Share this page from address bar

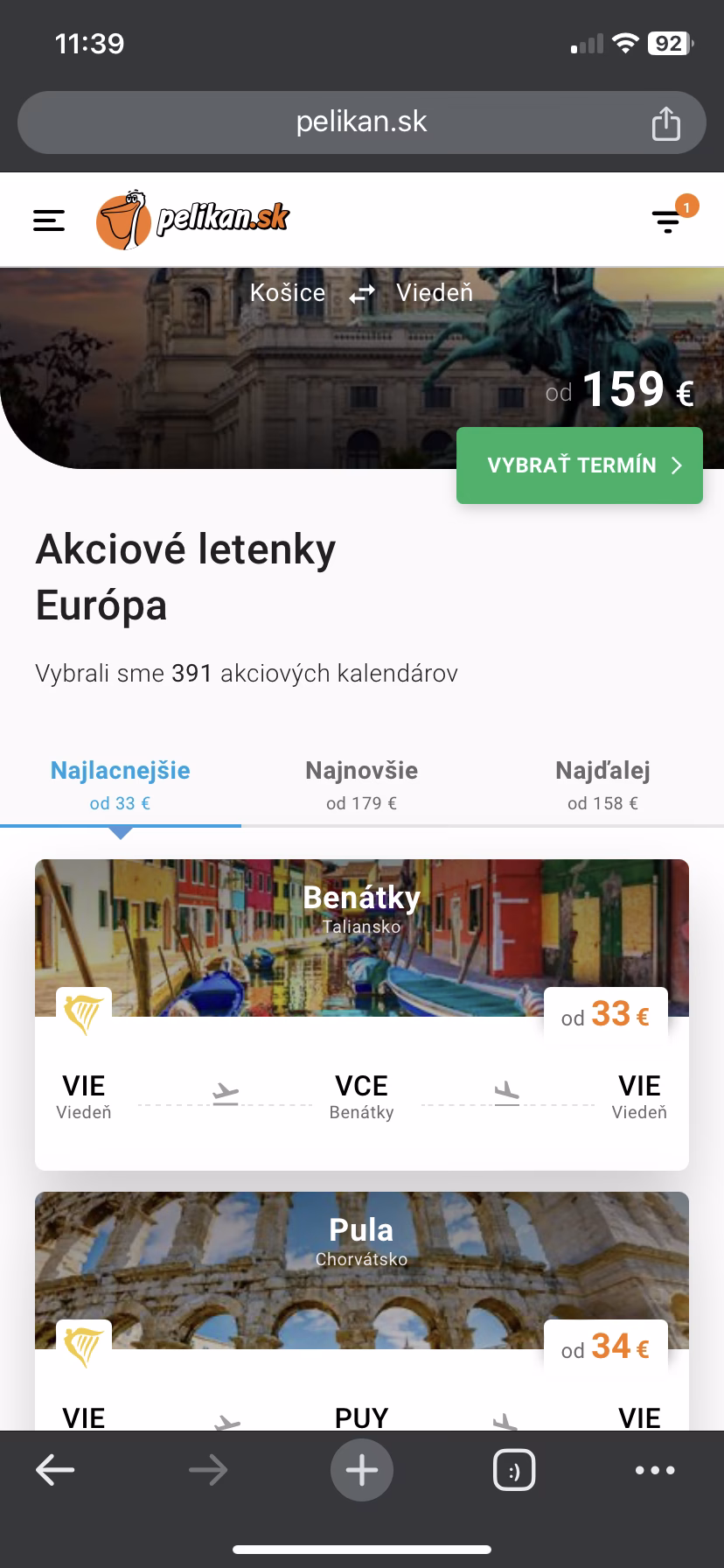(665, 123)
